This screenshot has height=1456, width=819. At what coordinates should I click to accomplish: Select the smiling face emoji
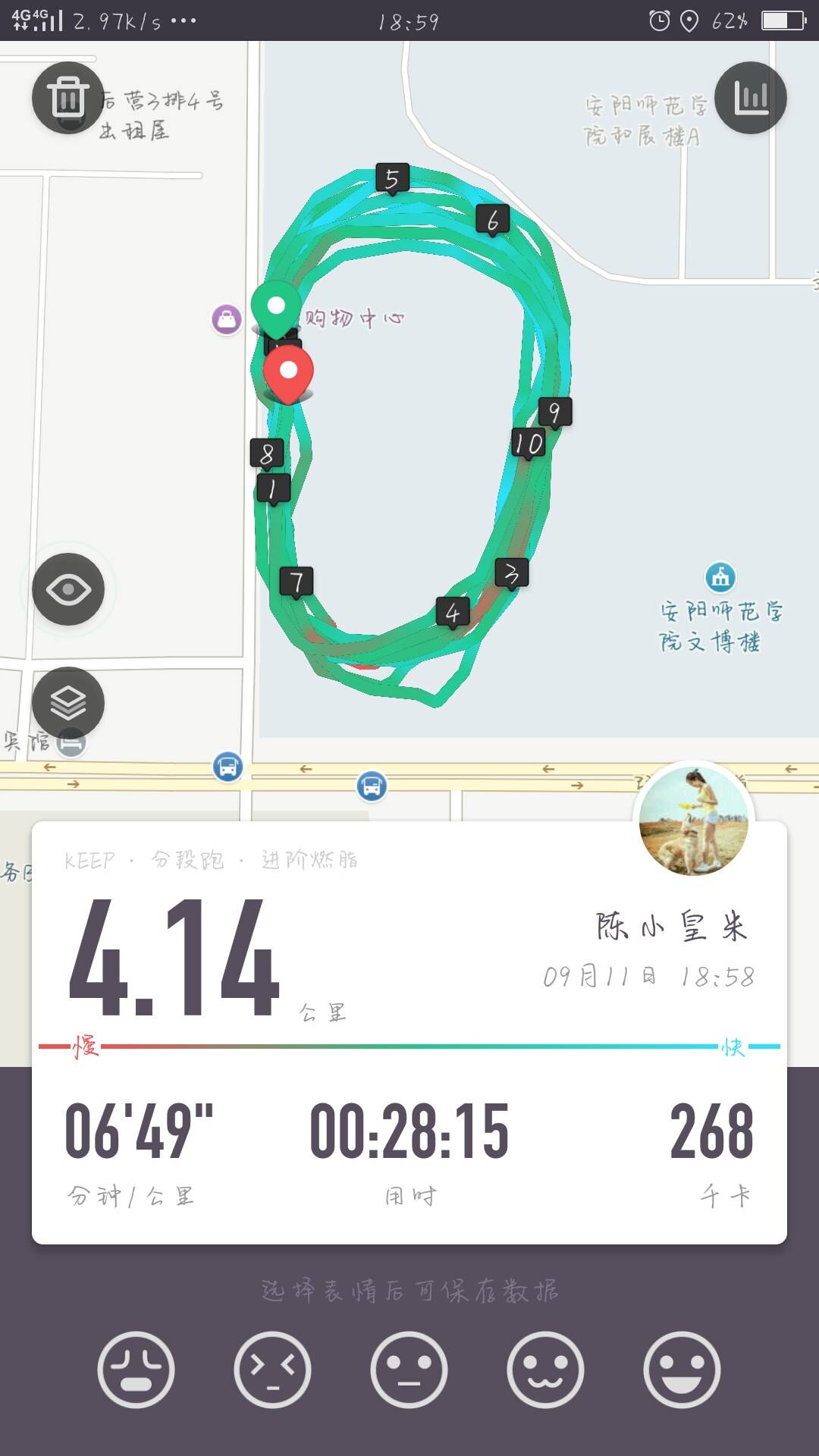point(545,1370)
